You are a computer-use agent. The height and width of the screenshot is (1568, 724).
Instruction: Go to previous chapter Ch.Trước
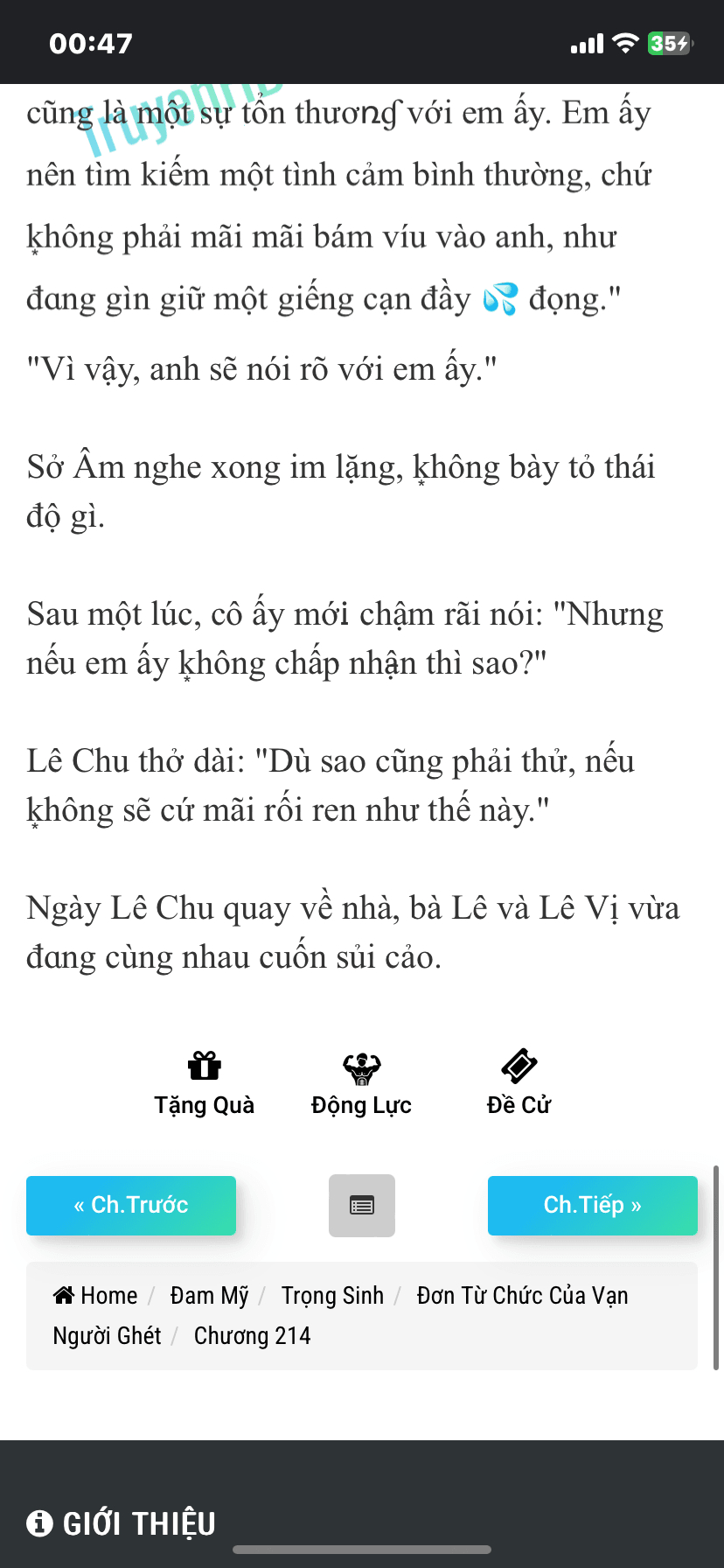(x=131, y=1206)
